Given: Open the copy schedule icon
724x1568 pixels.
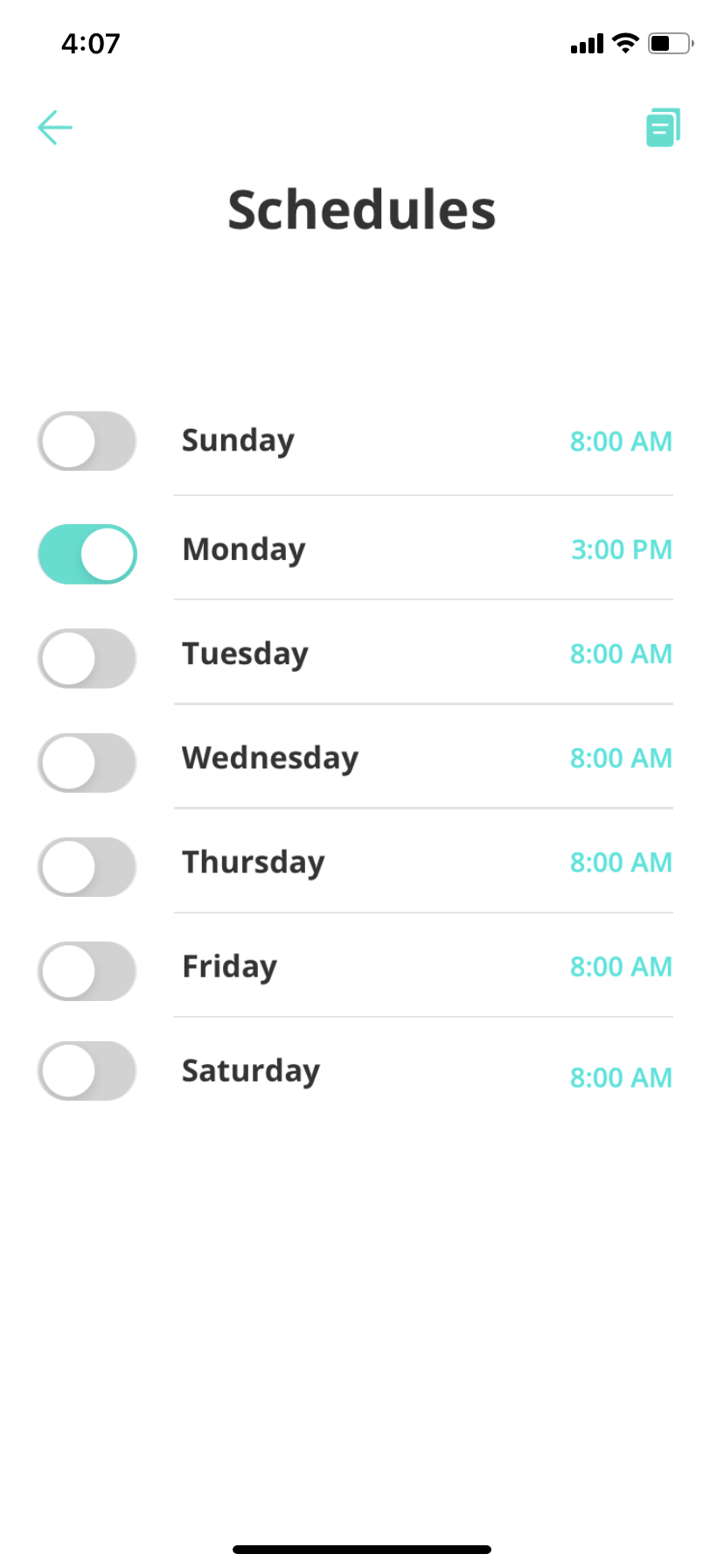Looking at the screenshot, I should 663,128.
